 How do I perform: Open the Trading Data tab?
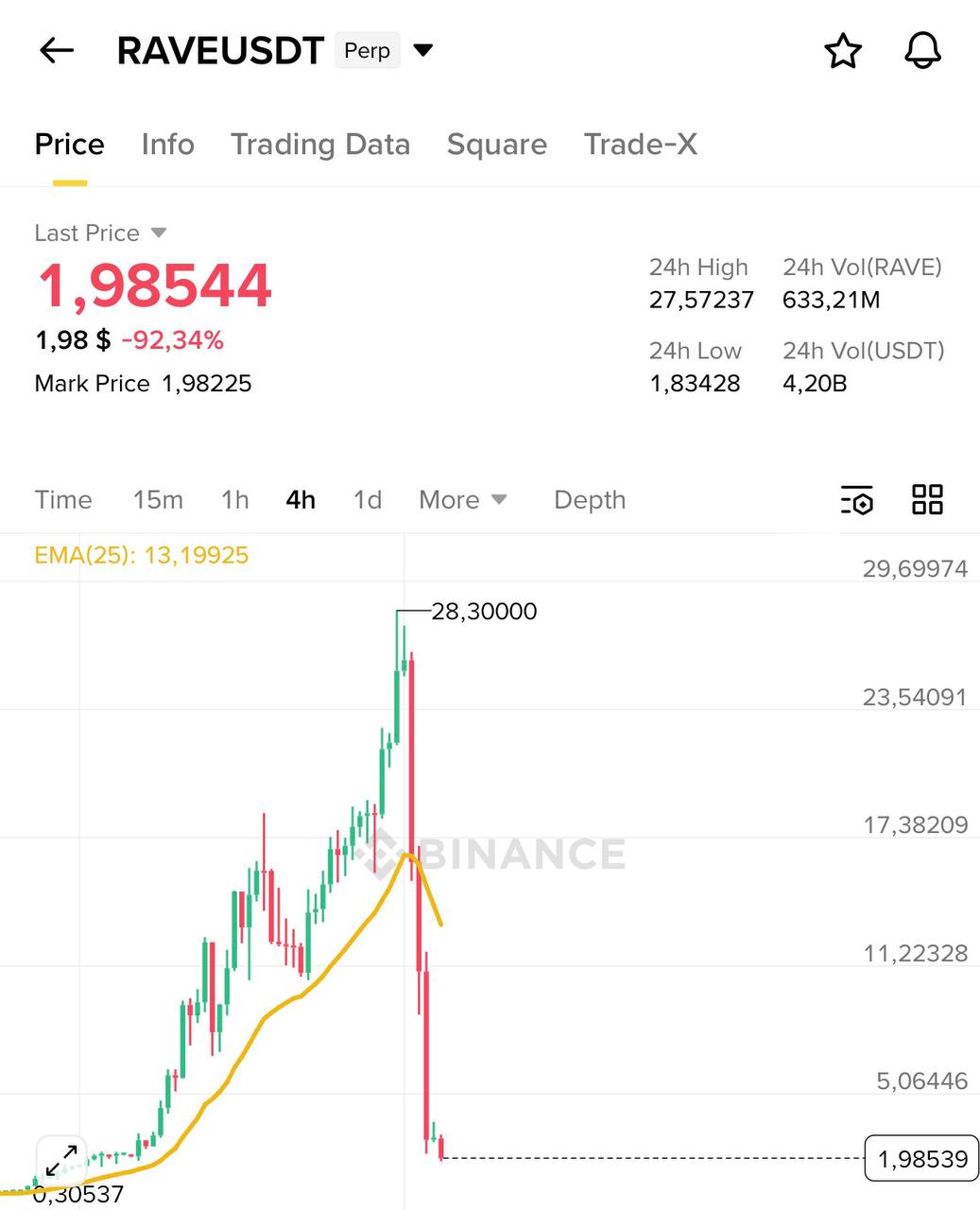click(320, 145)
